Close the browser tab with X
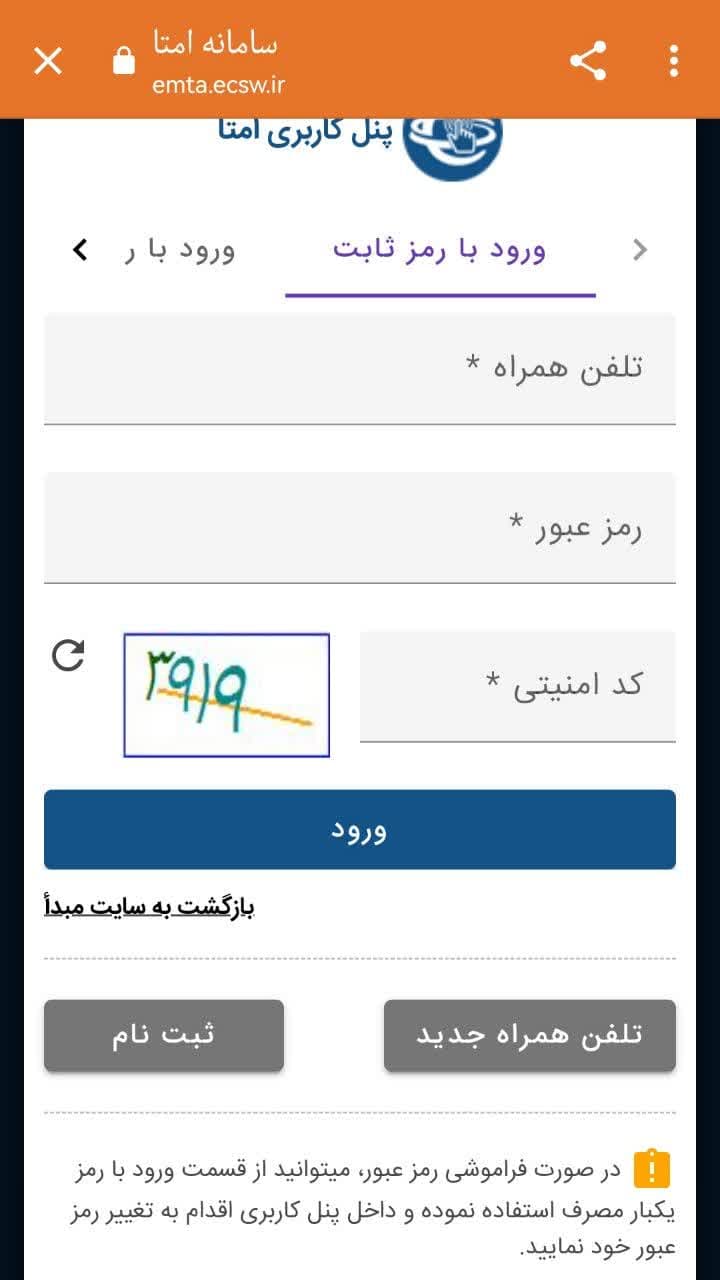Viewport: 720px width, 1280px height. coord(48,61)
